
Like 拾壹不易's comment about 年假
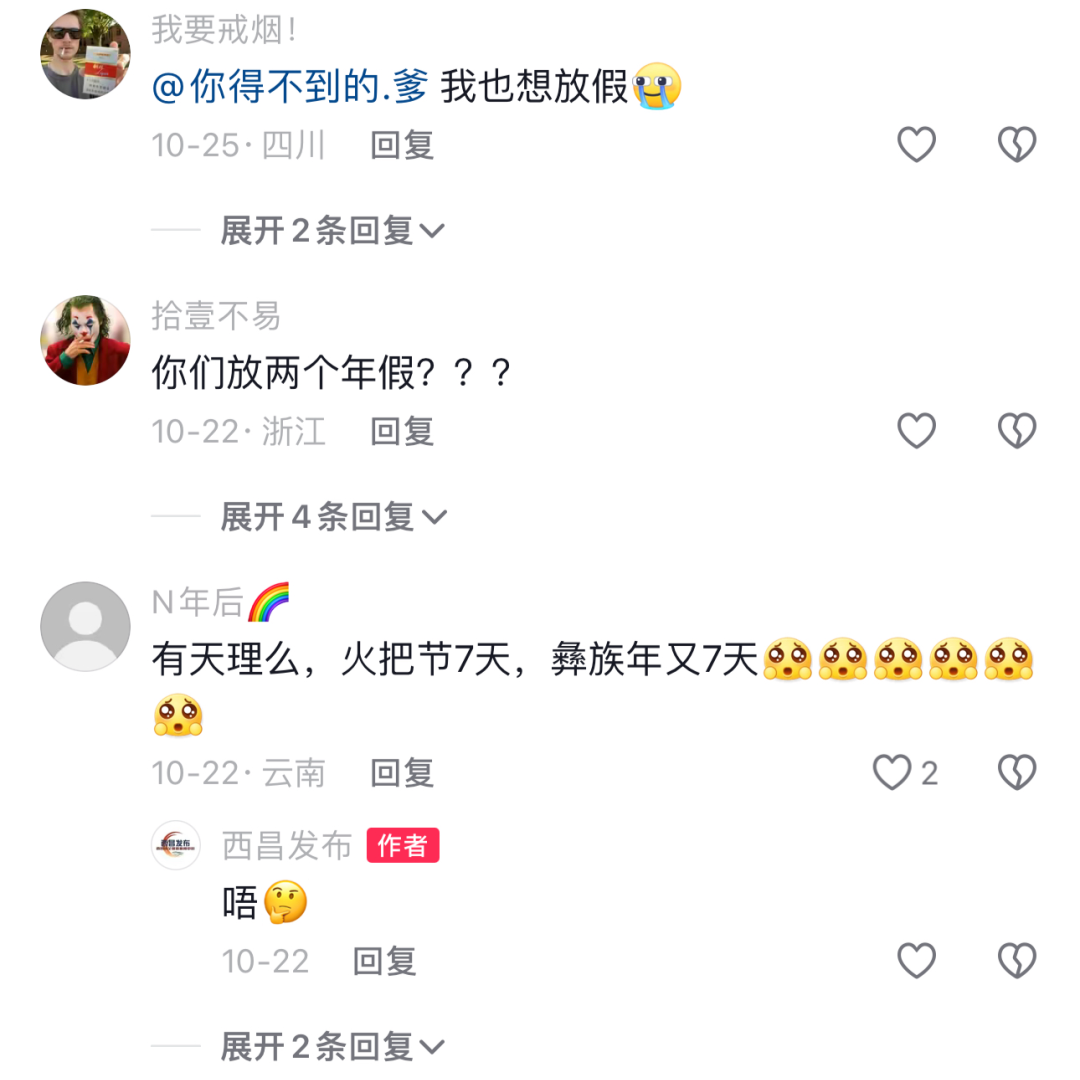(916, 432)
